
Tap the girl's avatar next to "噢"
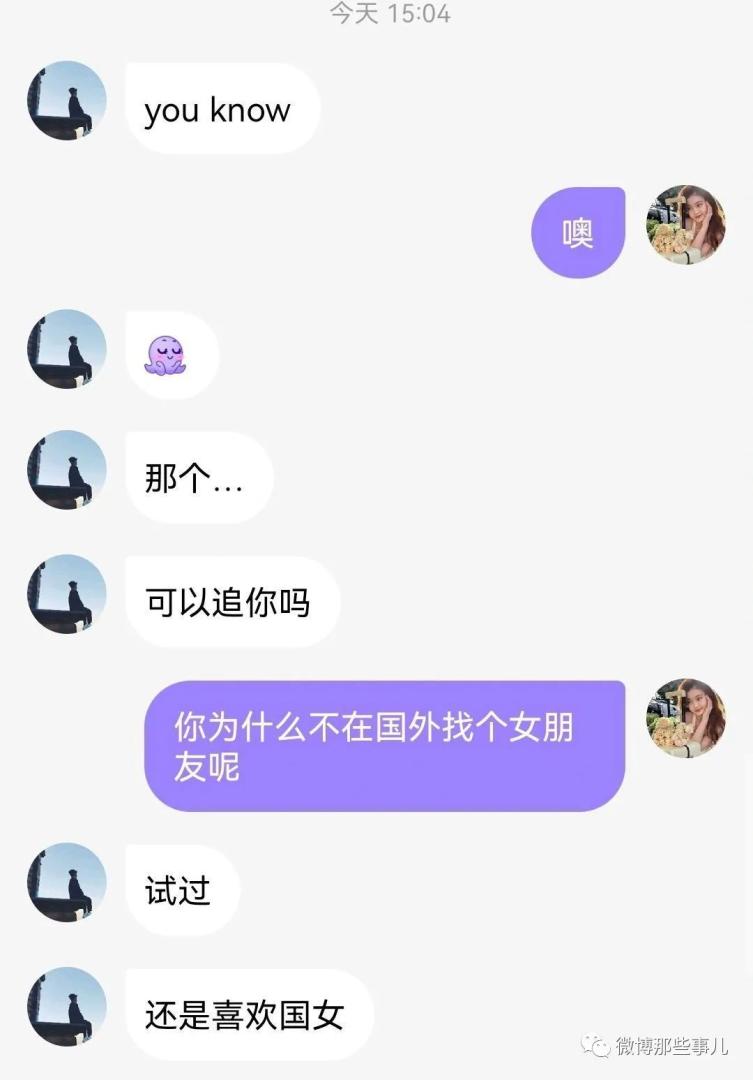click(685, 224)
